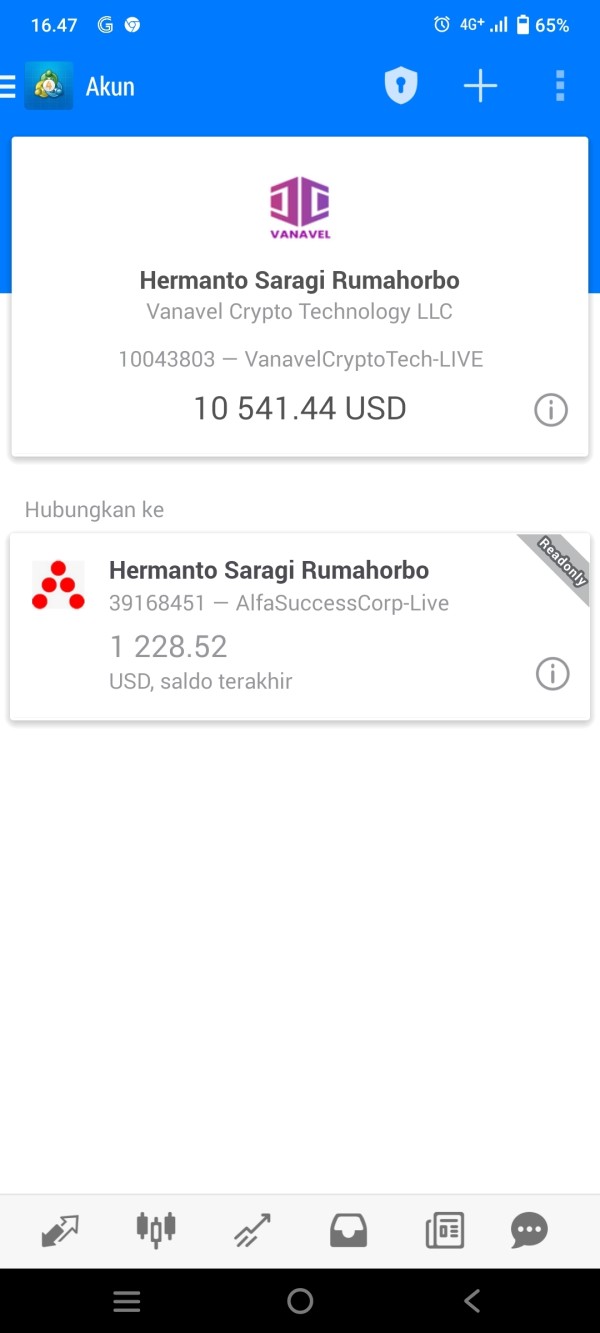Add a new account with plus icon
The width and height of the screenshot is (600, 1333).
(480, 87)
